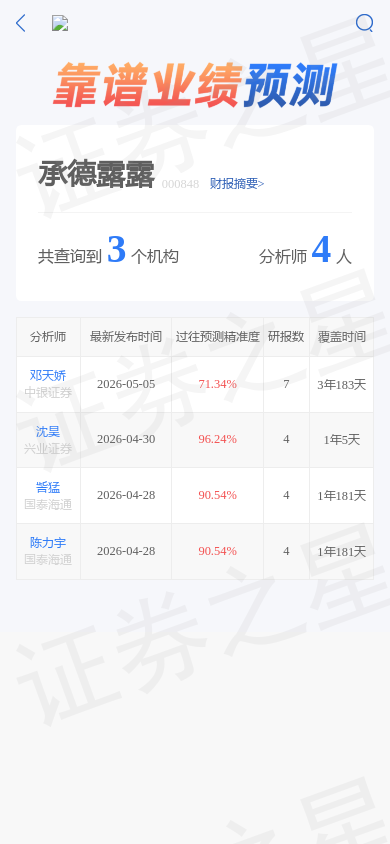Open analyst 邓天娇's profile
The width and height of the screenshot is (390, 844).
pyautogui.click(x=48, y=375)
